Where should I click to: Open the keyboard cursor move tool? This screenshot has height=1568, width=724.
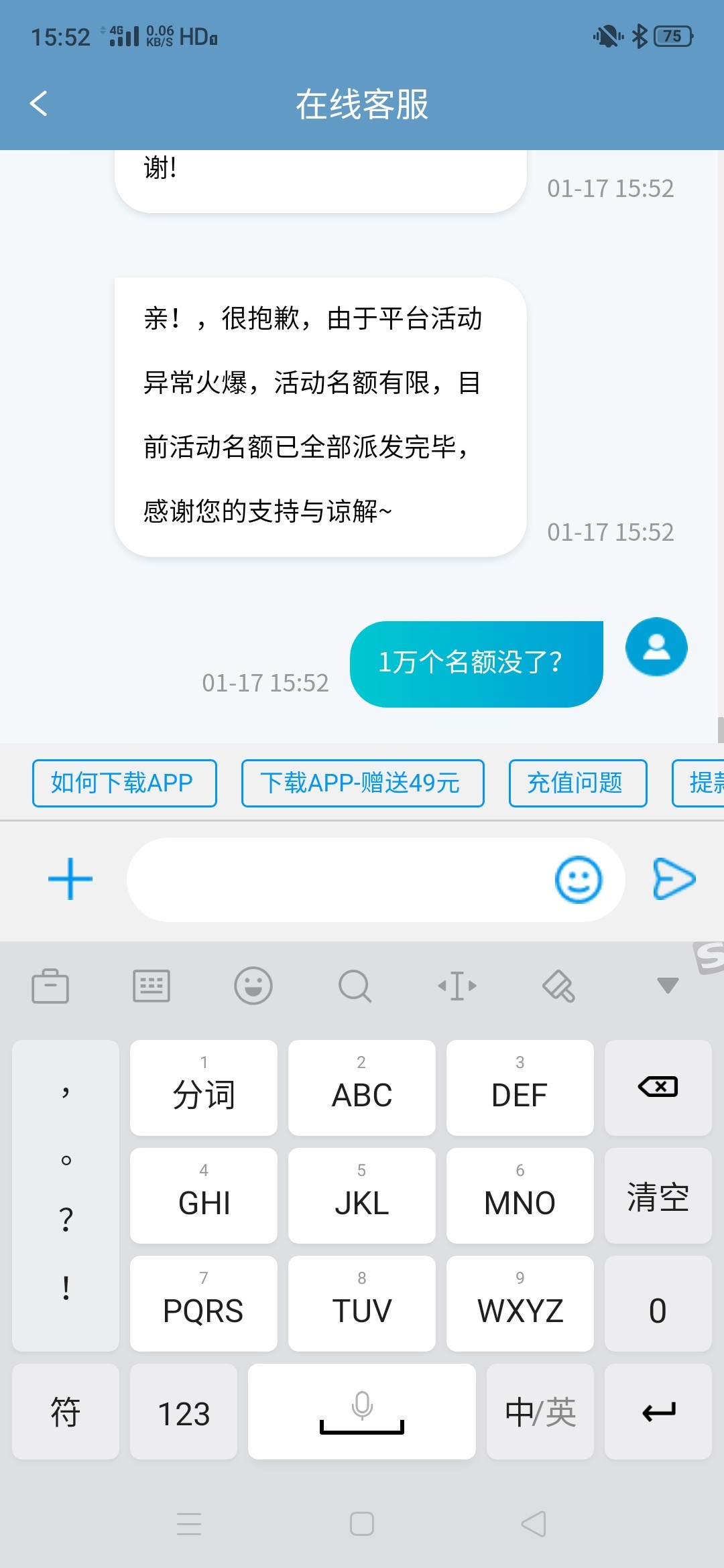click(x=457, y=986)
